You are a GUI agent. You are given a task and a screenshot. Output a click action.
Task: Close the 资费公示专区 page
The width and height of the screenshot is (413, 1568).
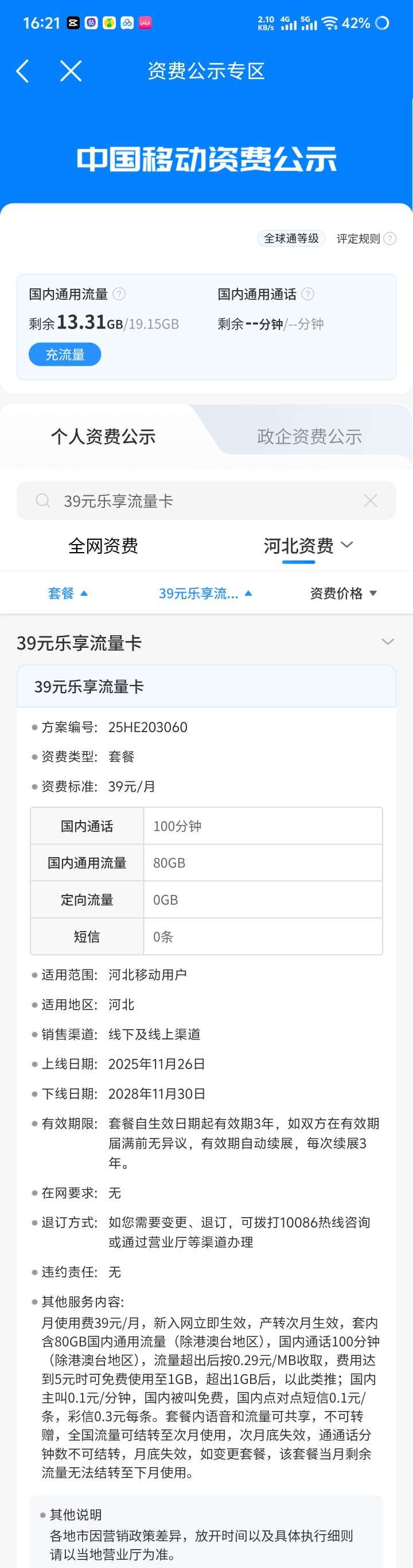[71, 71]
